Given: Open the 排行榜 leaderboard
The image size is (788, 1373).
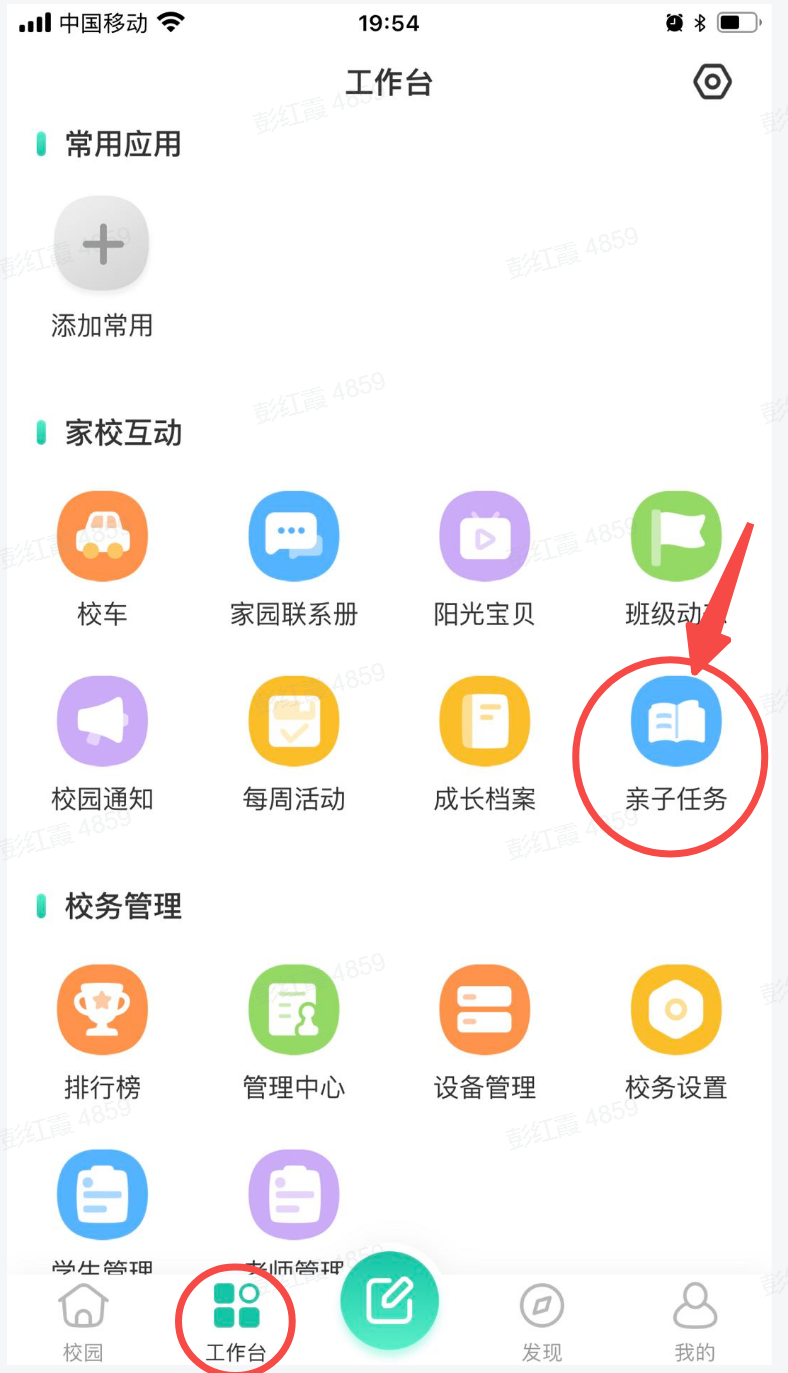Looking at the screenshot, I should [x=102, y=1010].
